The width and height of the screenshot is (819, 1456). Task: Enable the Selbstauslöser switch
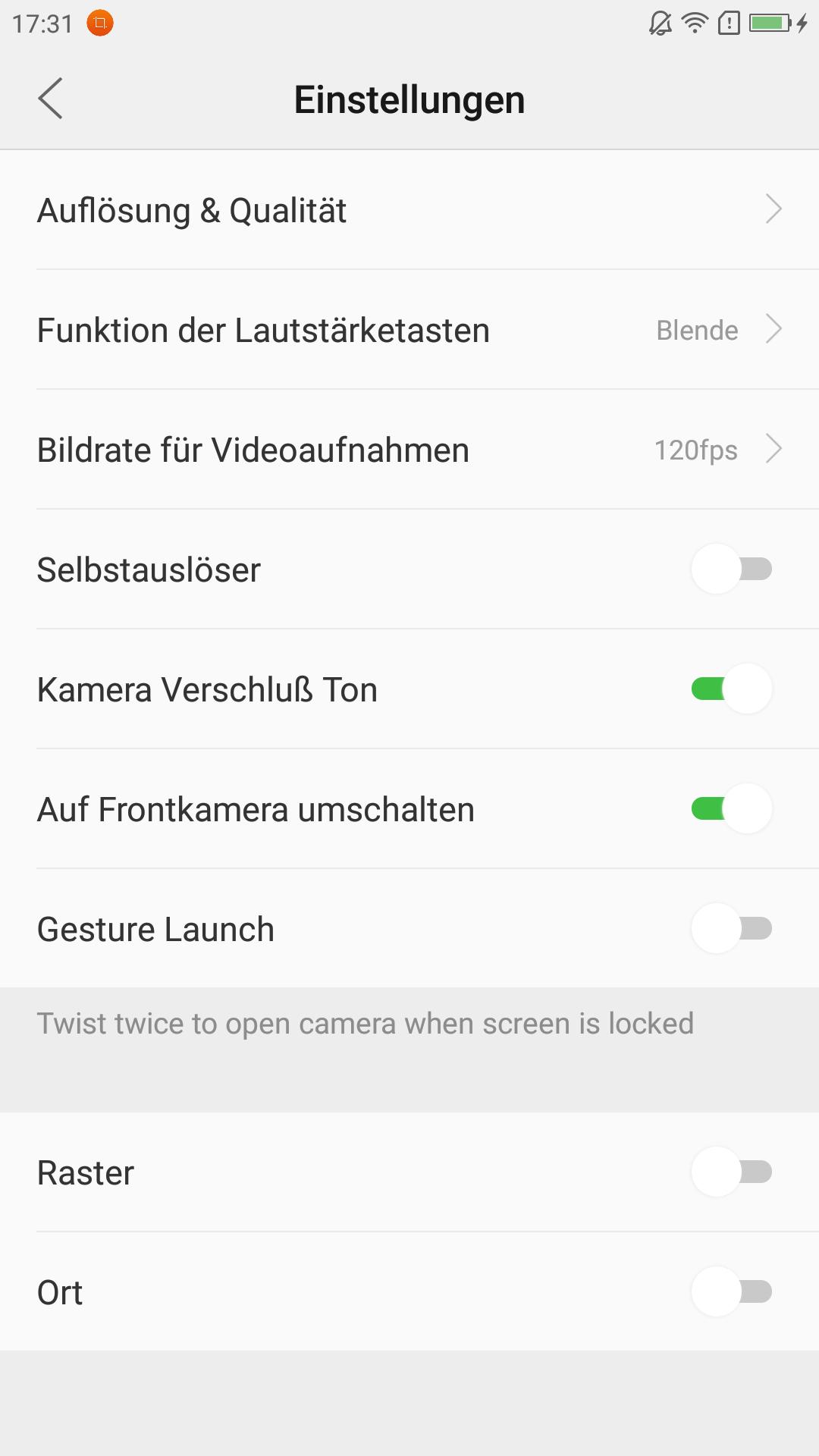[x=731, y=569]
